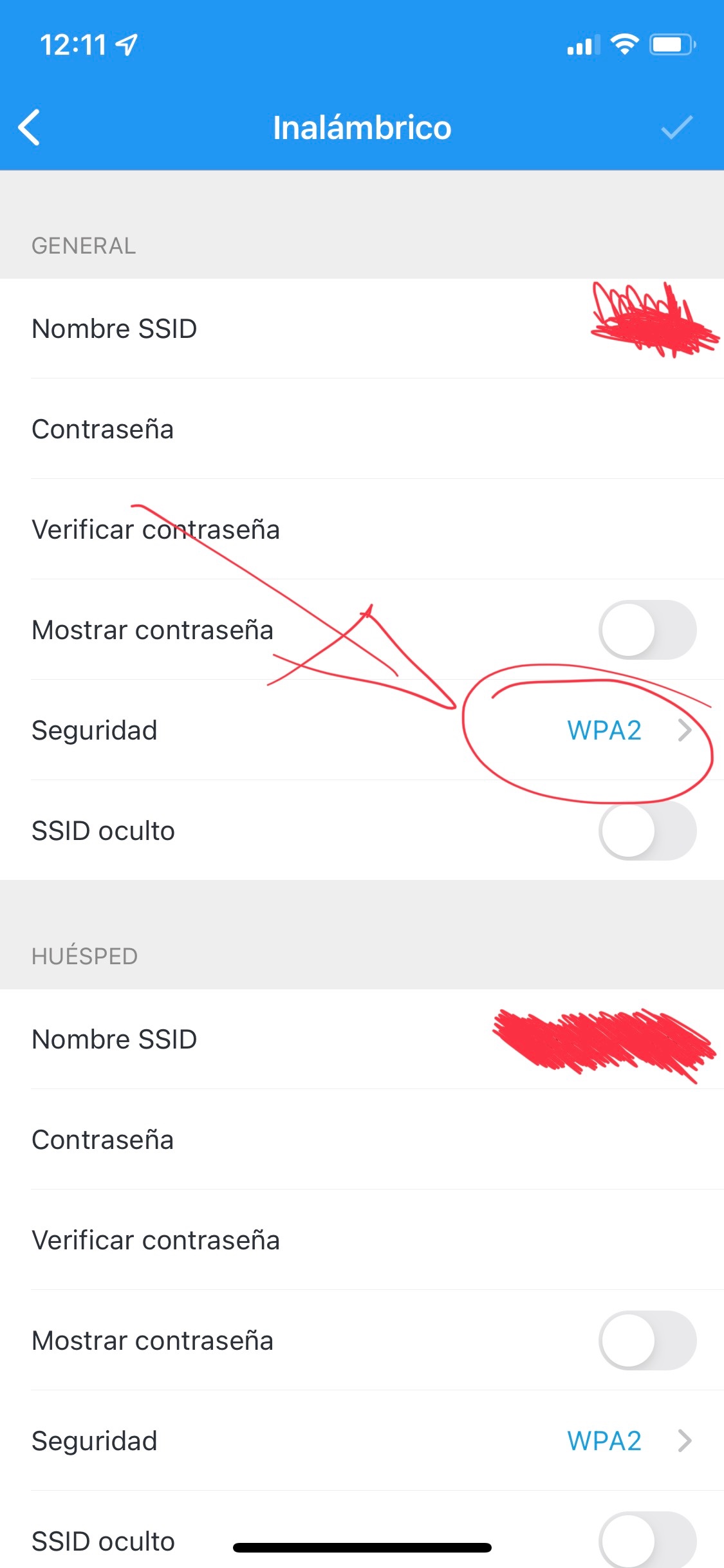Edit the Nombre SSID field under General
The image size is (724, 1568).
[x=450, y=329]
